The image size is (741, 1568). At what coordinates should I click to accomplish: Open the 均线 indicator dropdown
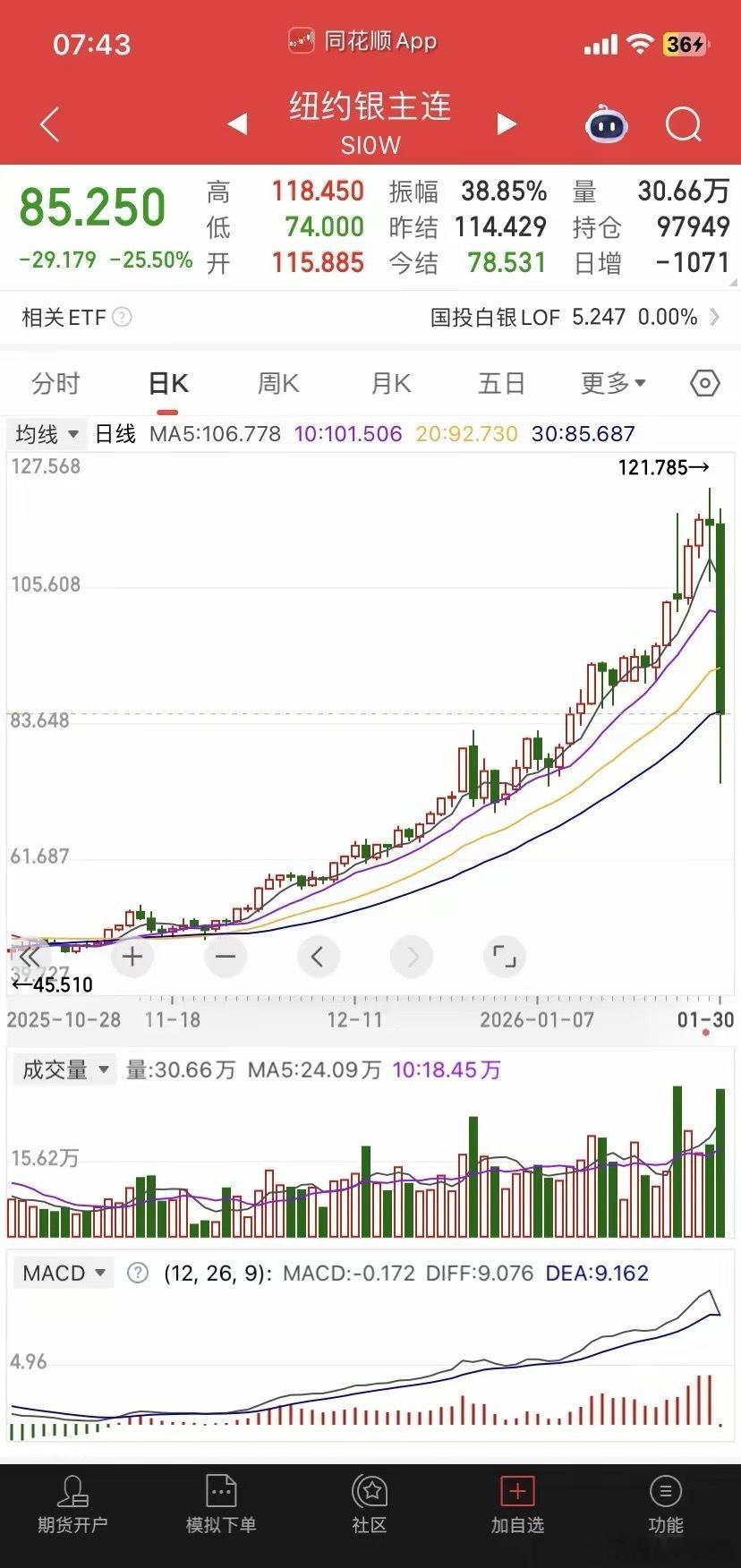click(x=48, y=434)
